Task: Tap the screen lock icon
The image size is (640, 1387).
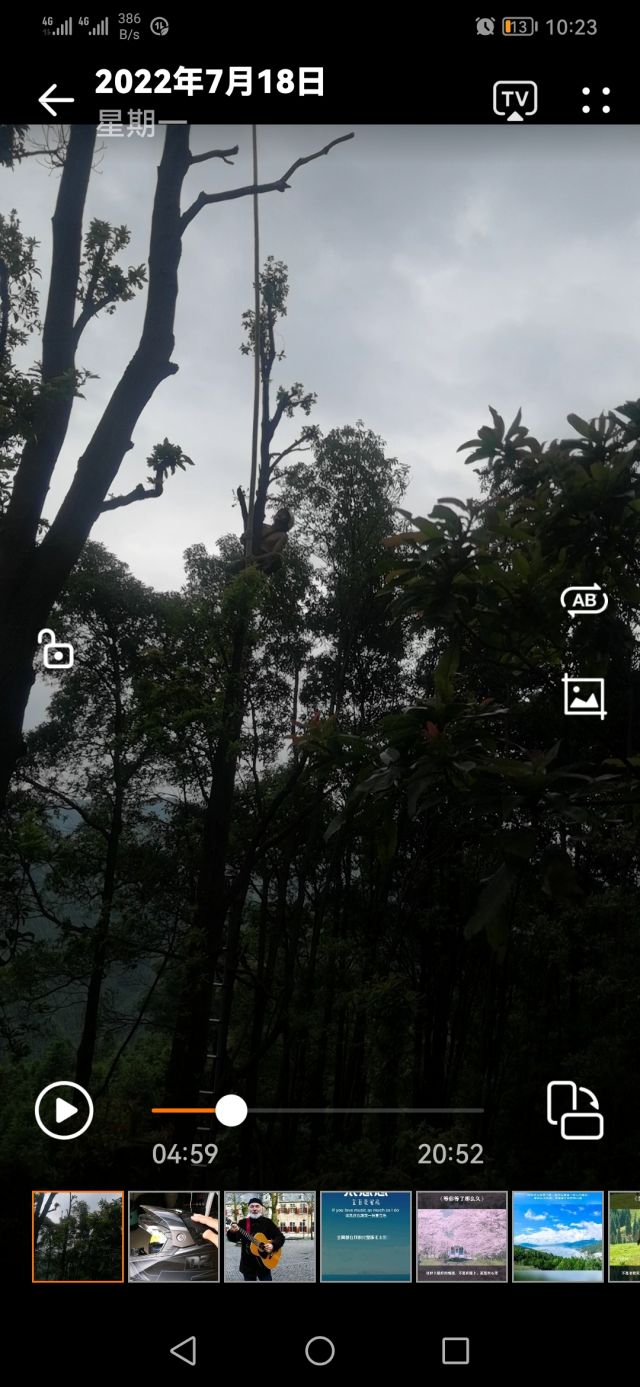Action: click(56, 649)
